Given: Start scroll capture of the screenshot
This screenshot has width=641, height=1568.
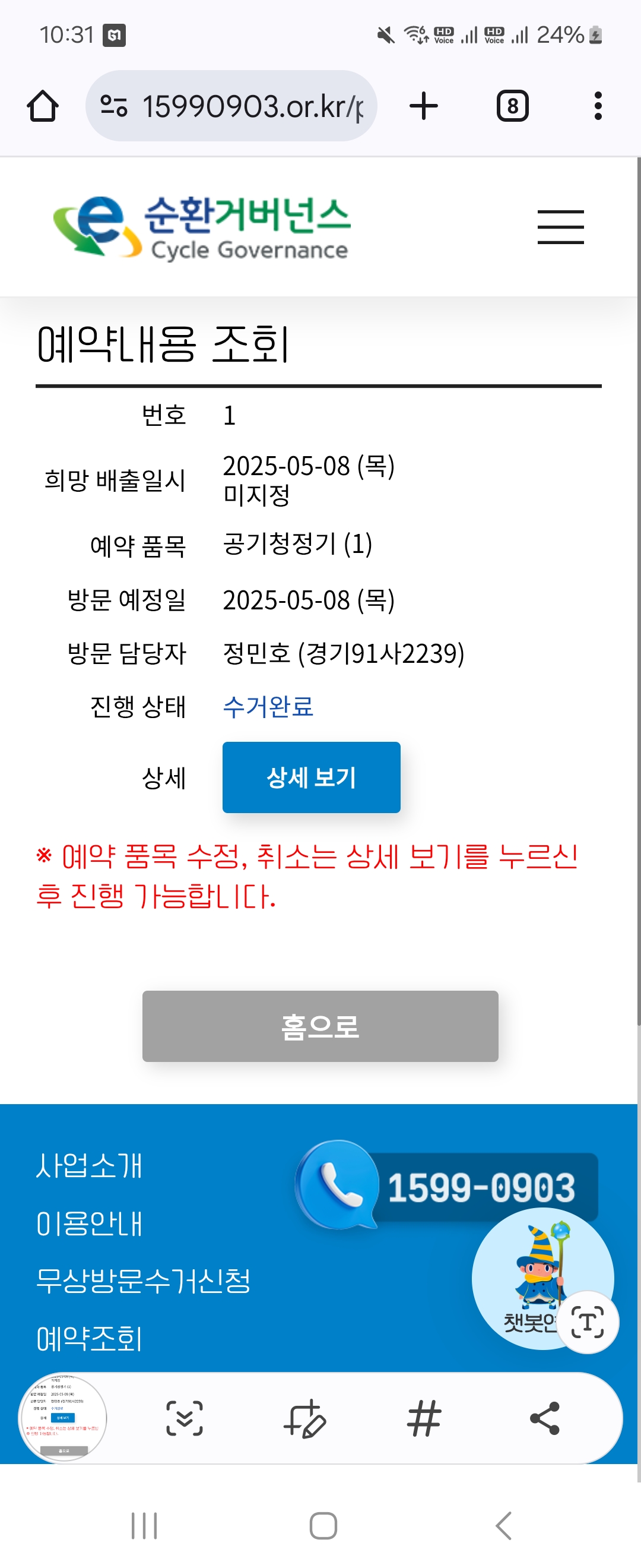Looking at the screenshot, I should click(184, 1418).
